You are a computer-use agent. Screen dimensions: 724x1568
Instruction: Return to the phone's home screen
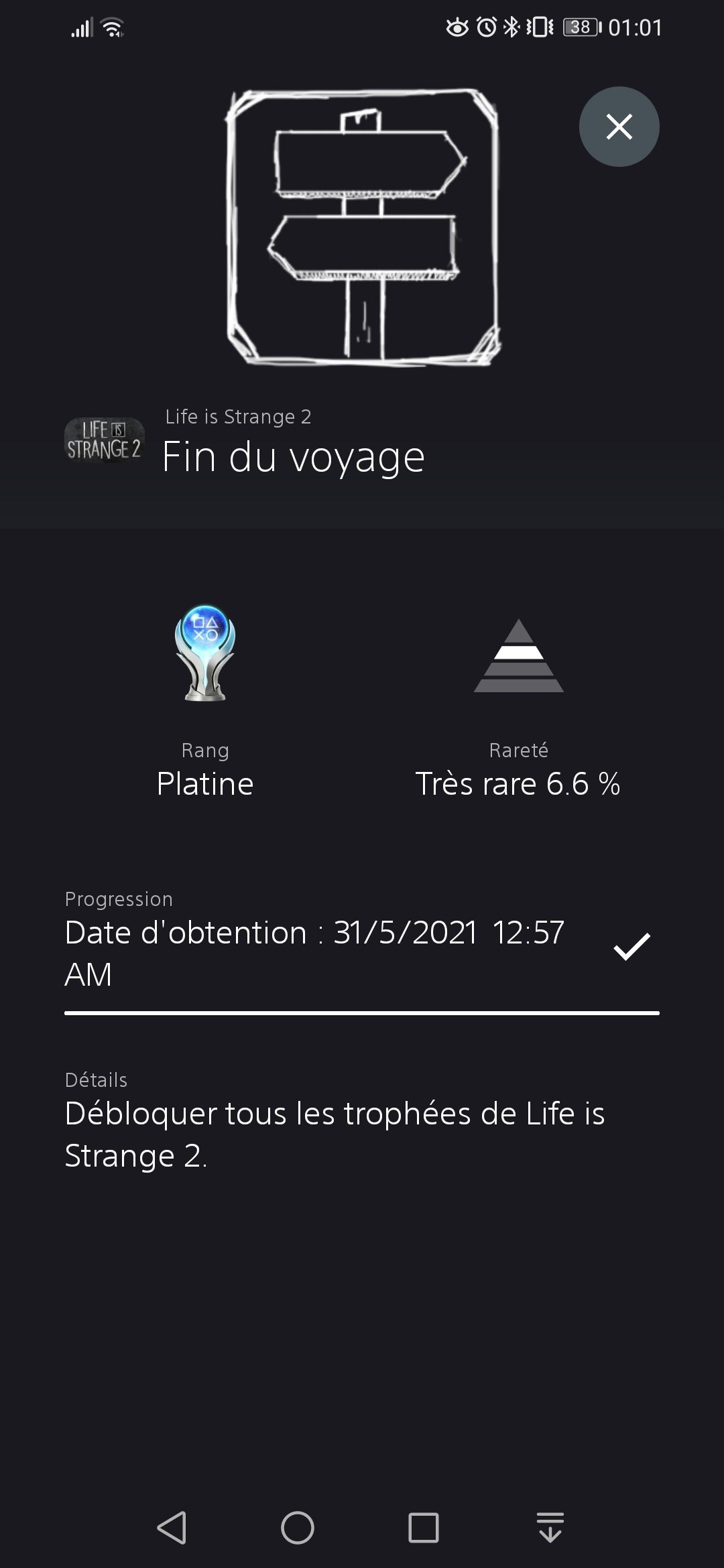(298, 1528)
